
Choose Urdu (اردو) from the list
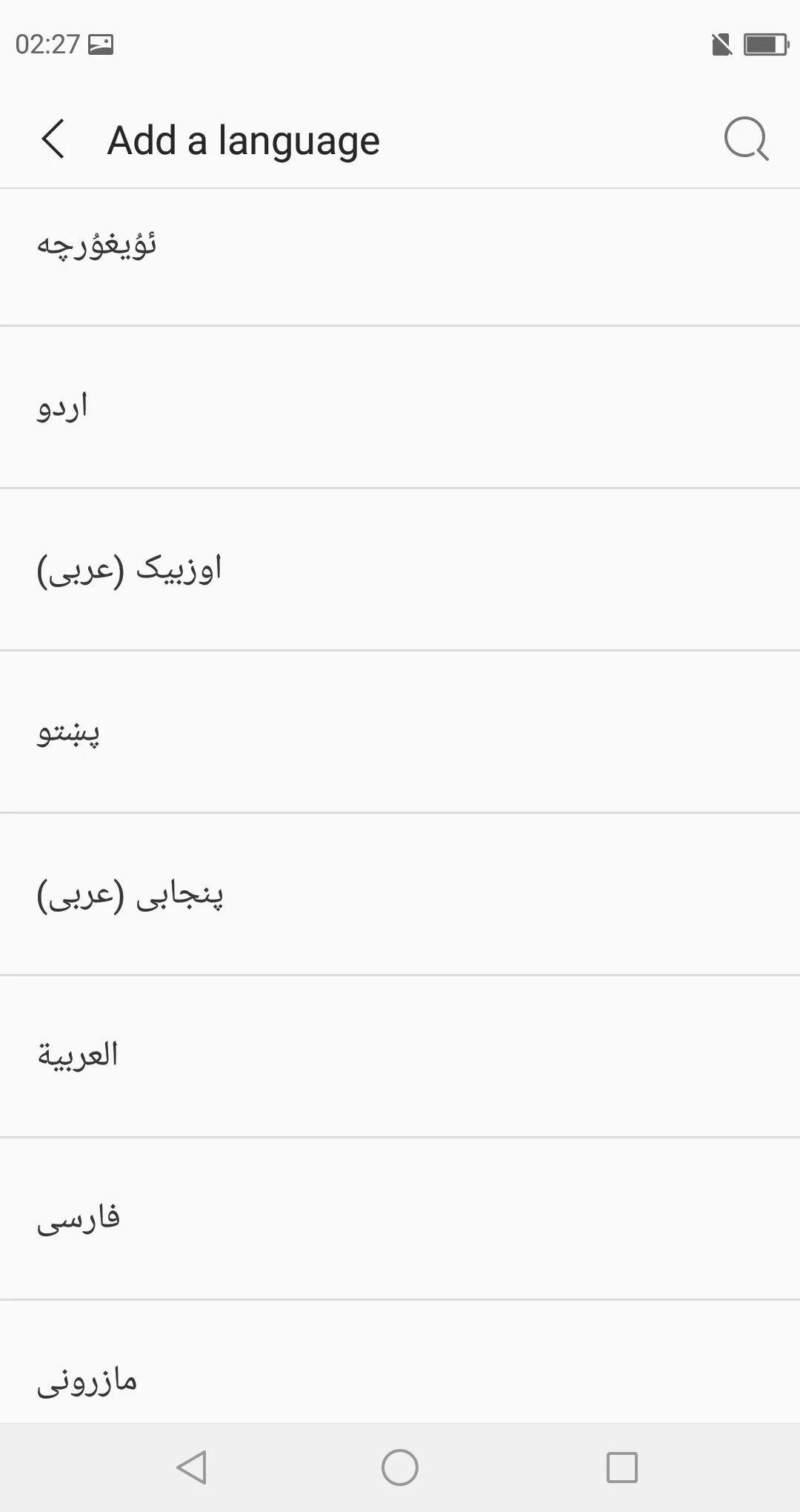click(400, 407)
